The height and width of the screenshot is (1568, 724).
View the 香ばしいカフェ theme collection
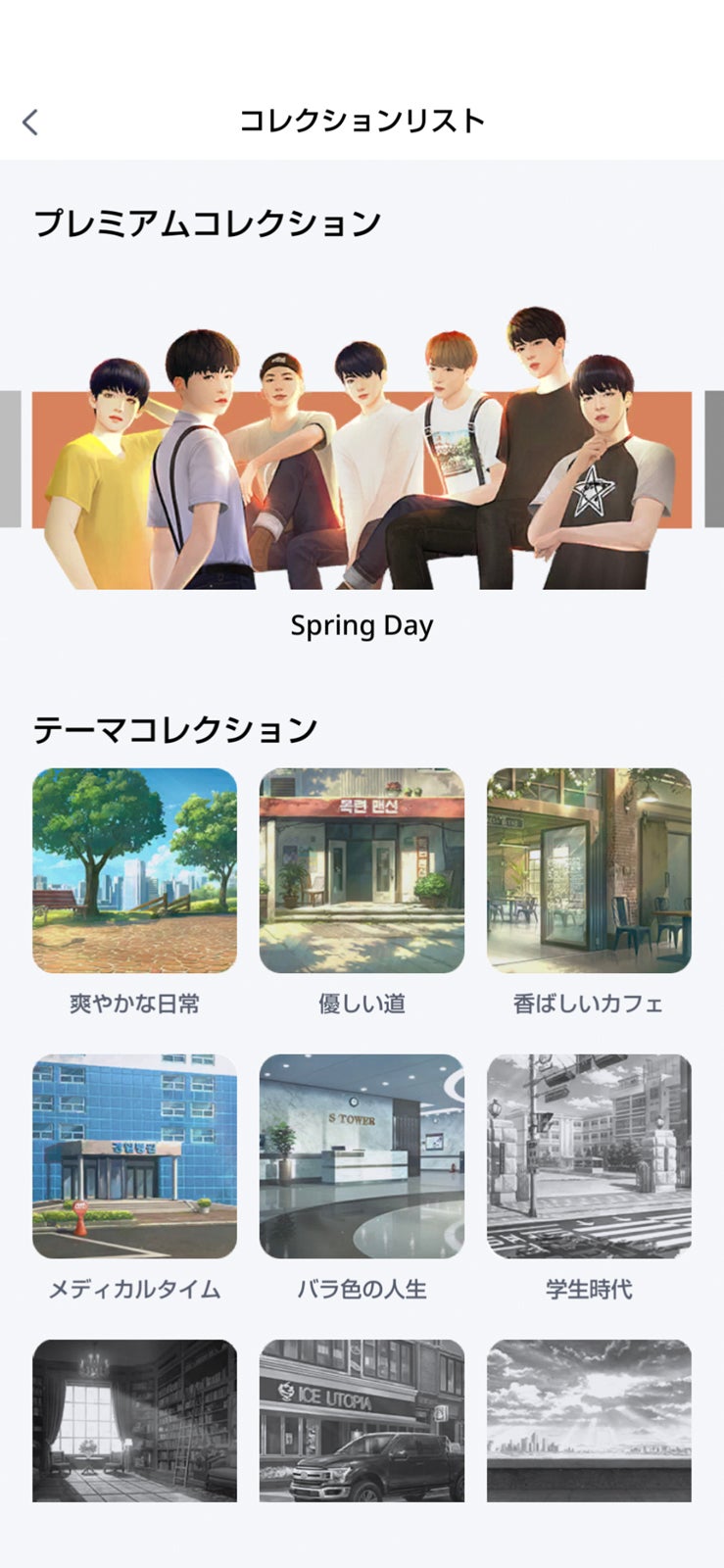[589, 870]
